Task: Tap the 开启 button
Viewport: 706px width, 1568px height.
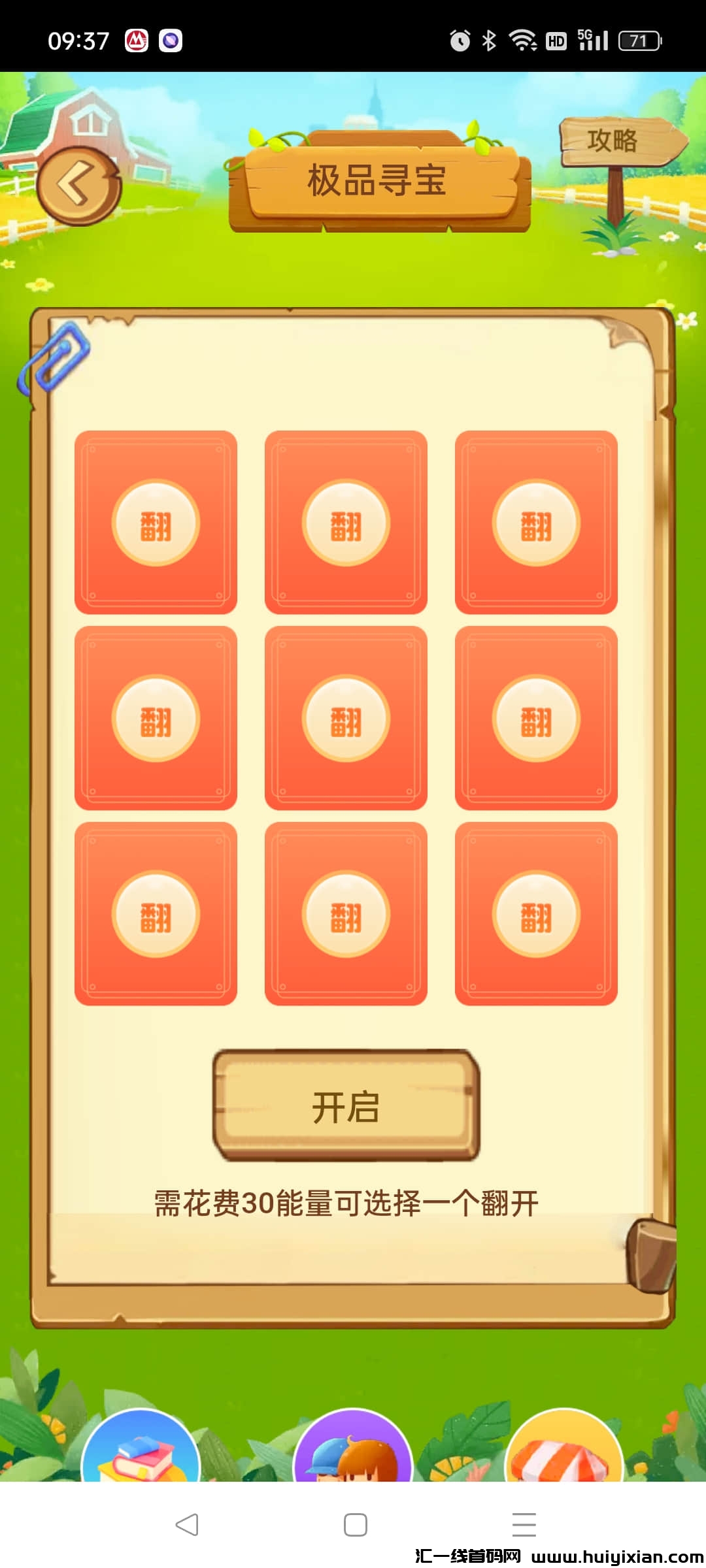Action: pyautogui.click(x=346, y=1105)
